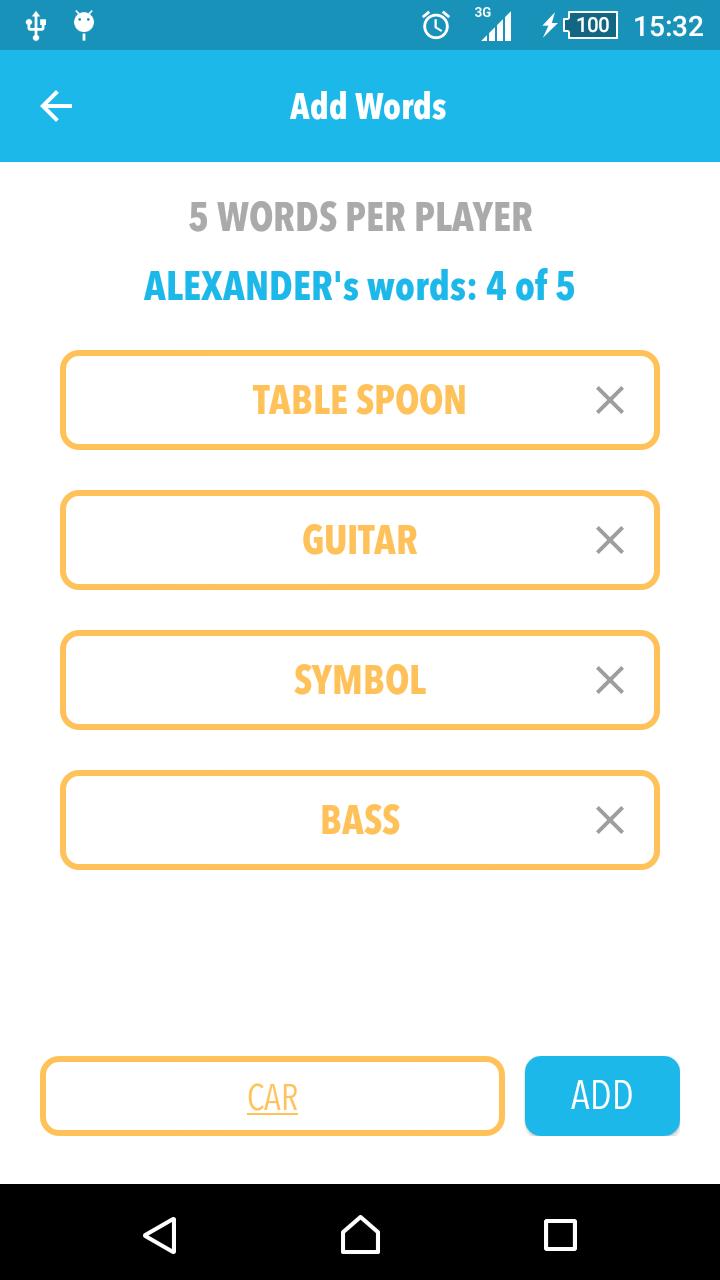Delete the BASS word
720x1280 pixels.
[609, 820]
